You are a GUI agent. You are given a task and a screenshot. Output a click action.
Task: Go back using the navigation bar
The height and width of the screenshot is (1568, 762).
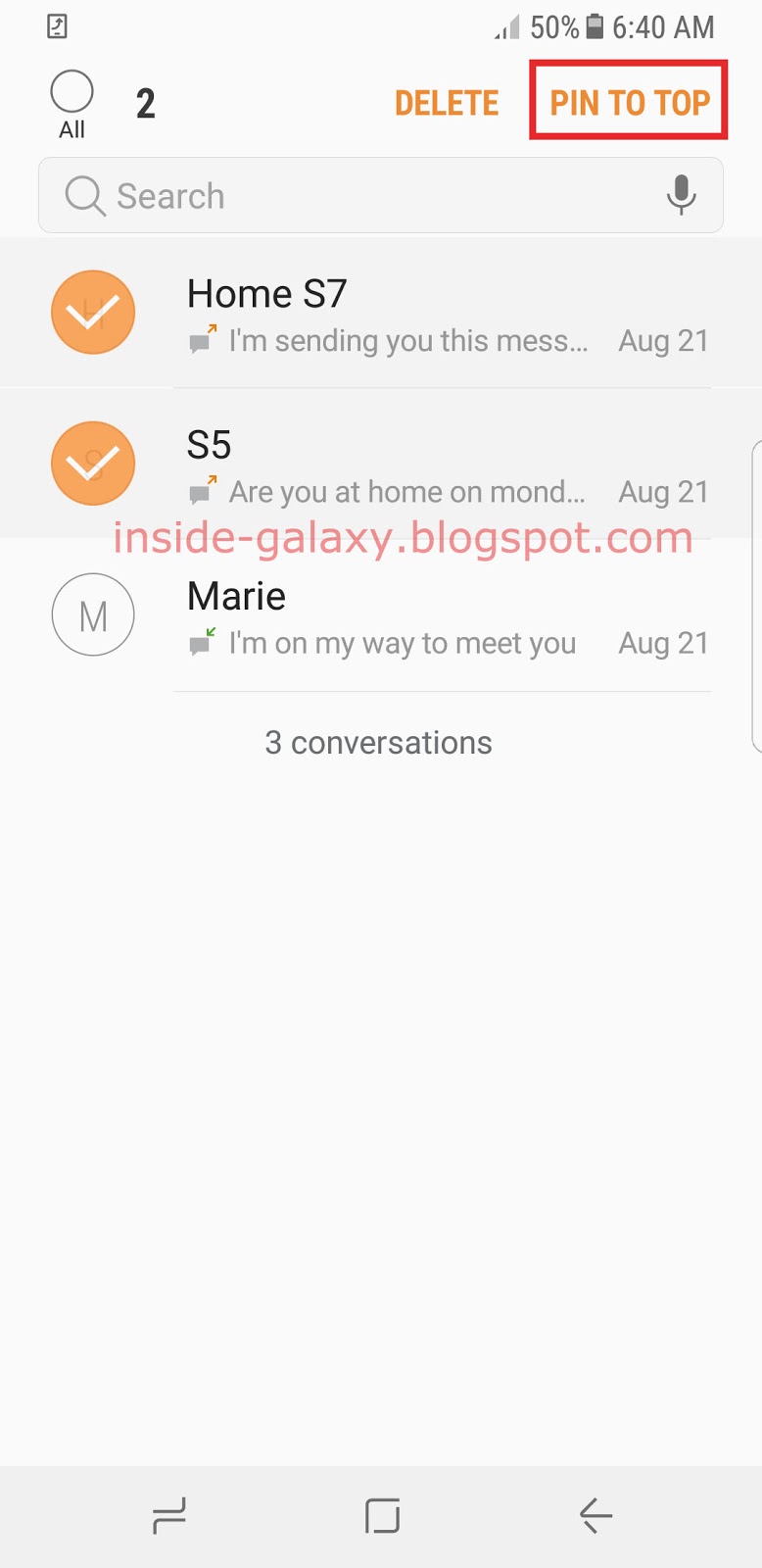coord(595,1516)
